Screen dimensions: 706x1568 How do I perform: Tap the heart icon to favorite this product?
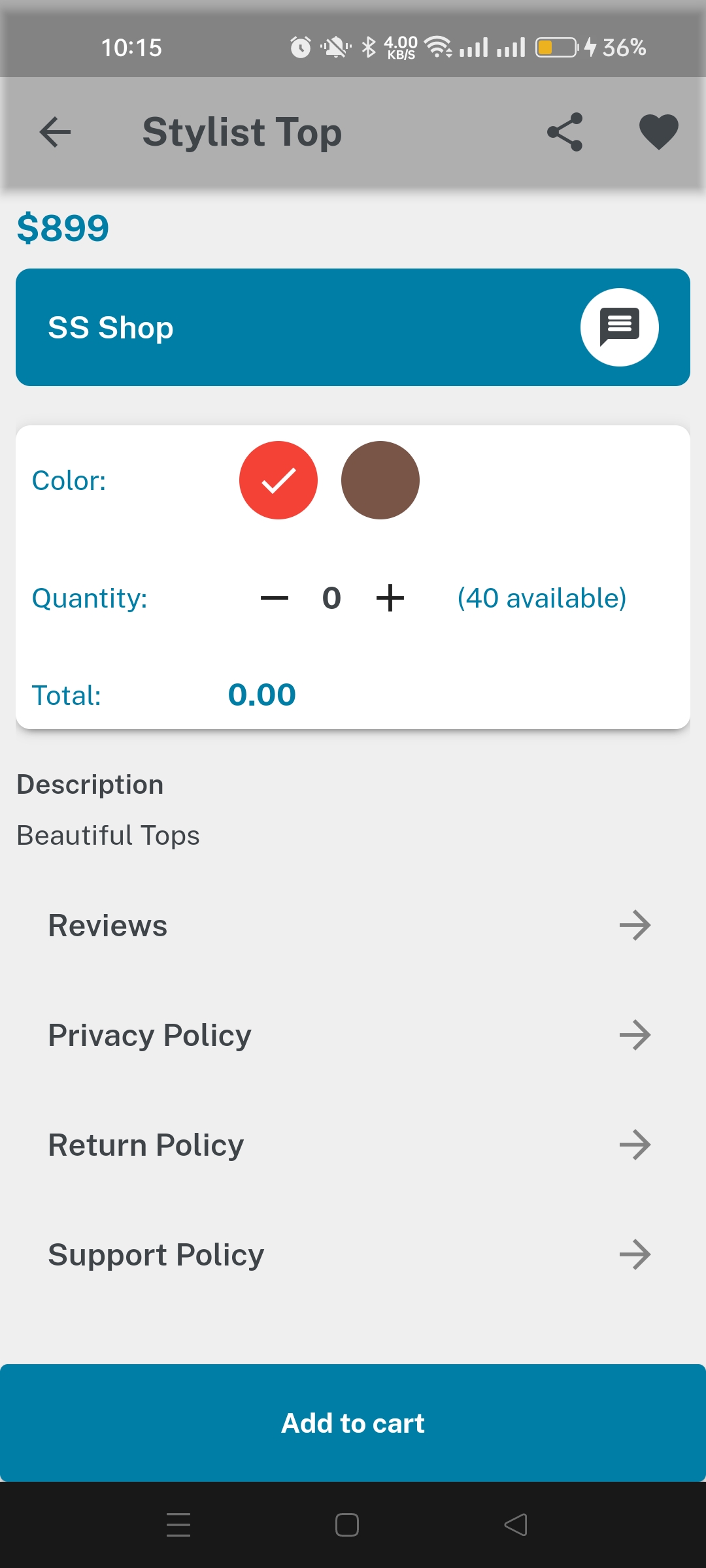coord(659,132)
